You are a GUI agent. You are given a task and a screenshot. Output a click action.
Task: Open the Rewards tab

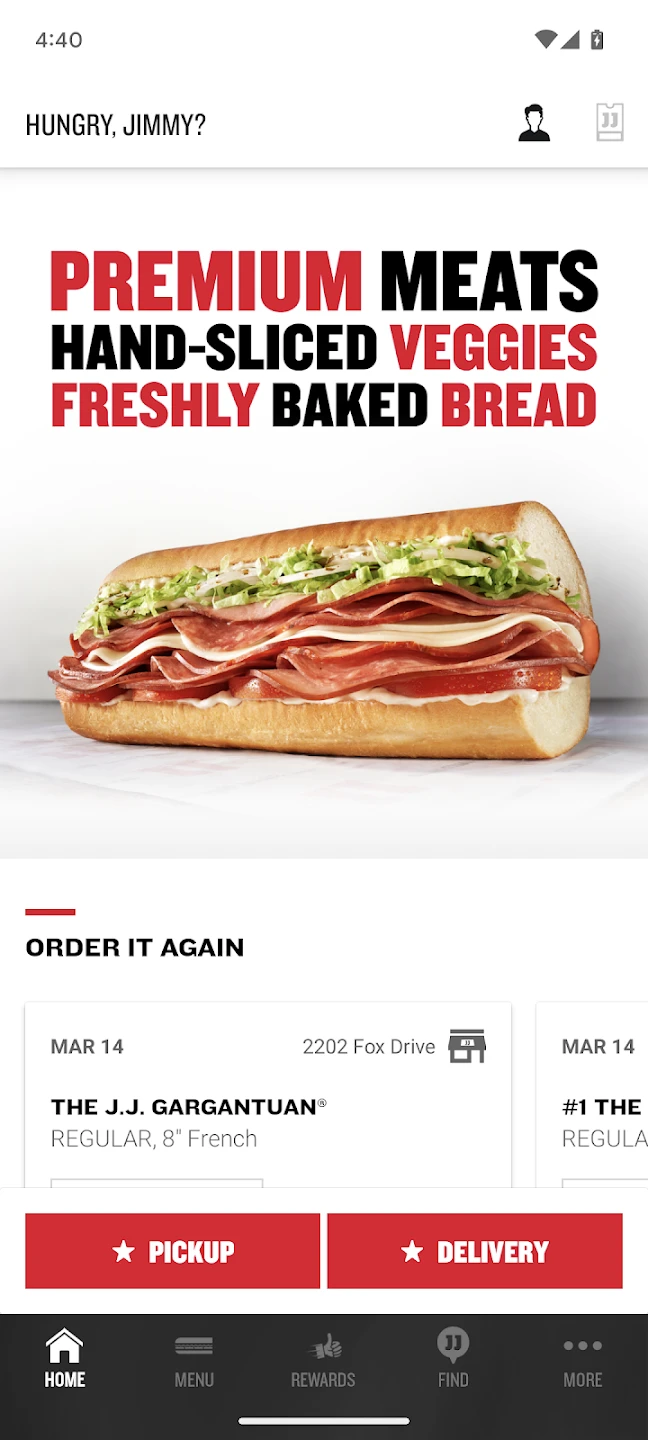323,1360
